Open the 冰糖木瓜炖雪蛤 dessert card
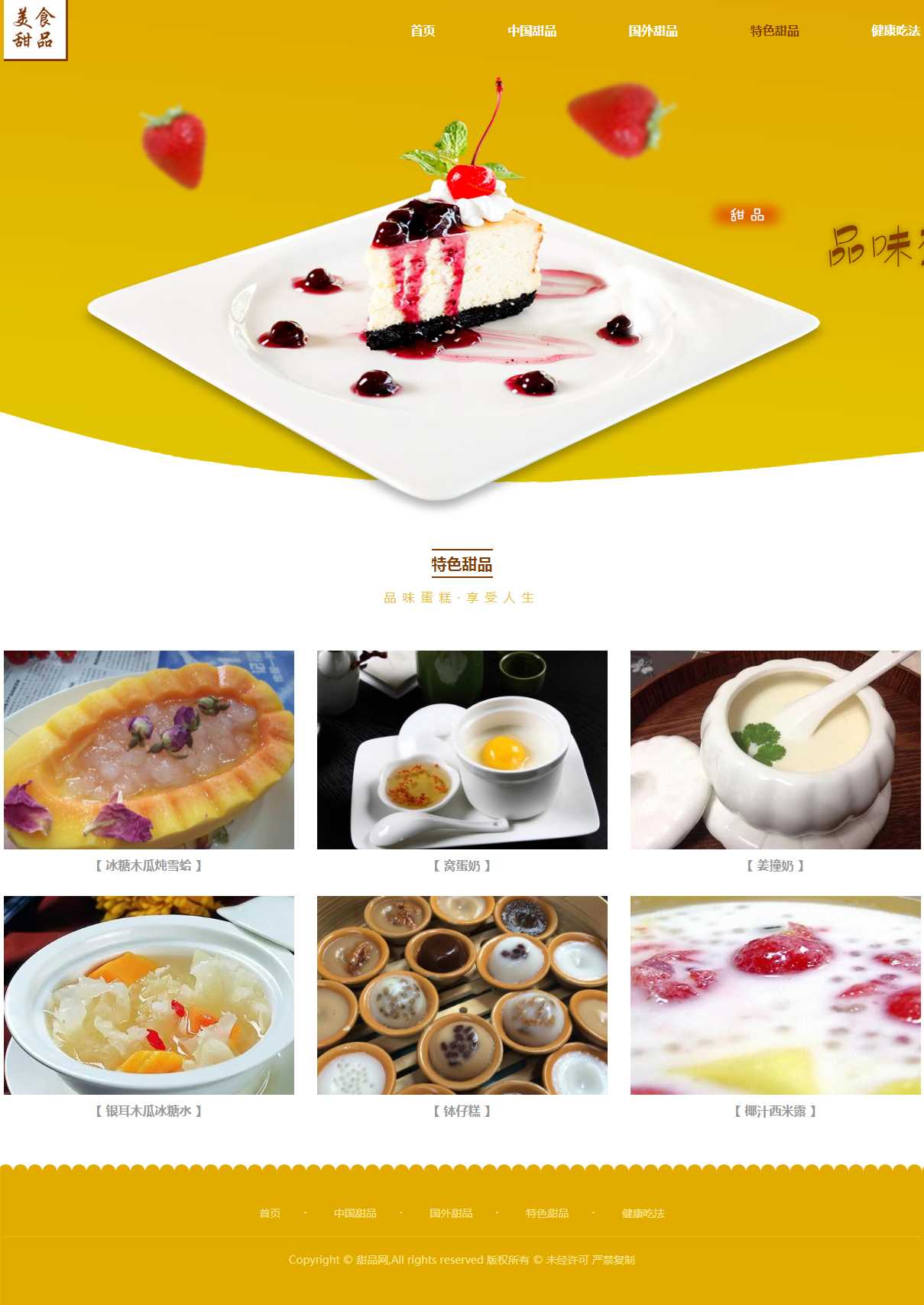 point(149,750)
